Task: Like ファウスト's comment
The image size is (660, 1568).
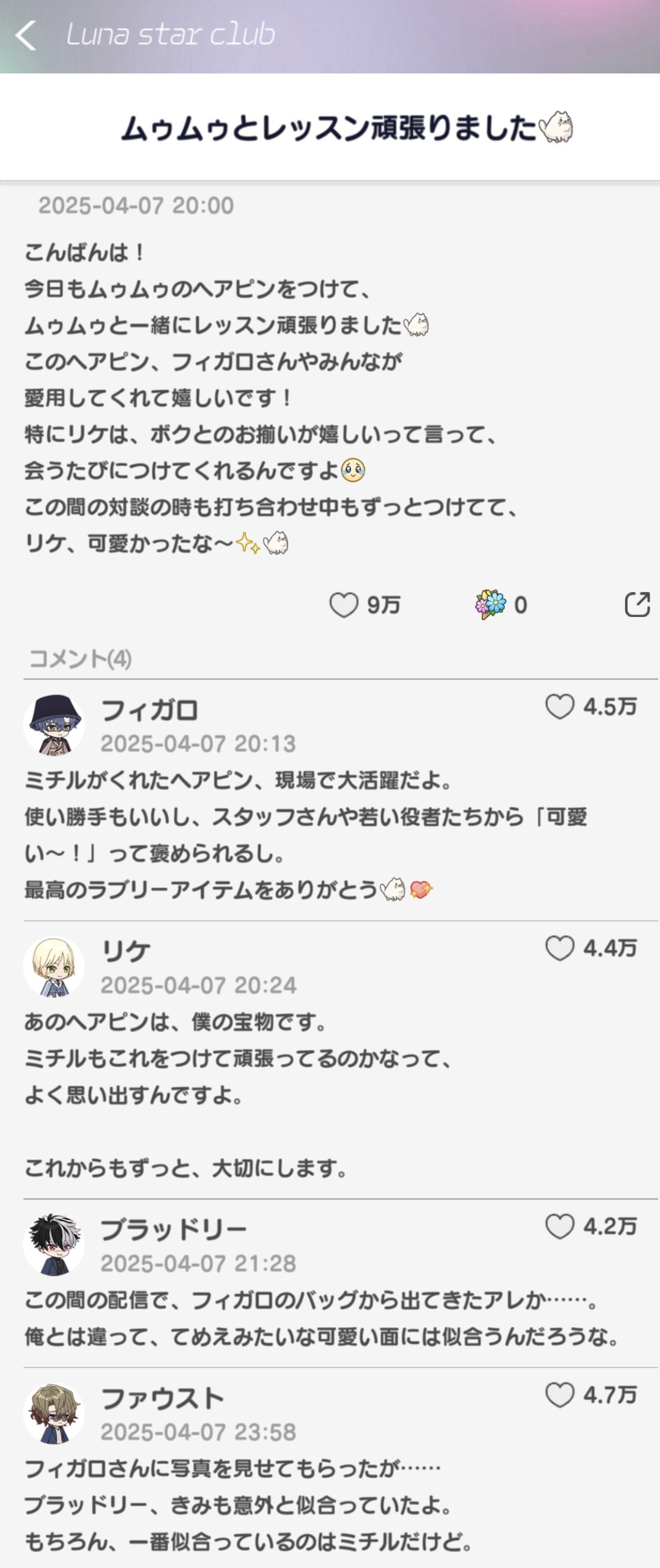Action: pyautogui.click(x=560, y=1396)
